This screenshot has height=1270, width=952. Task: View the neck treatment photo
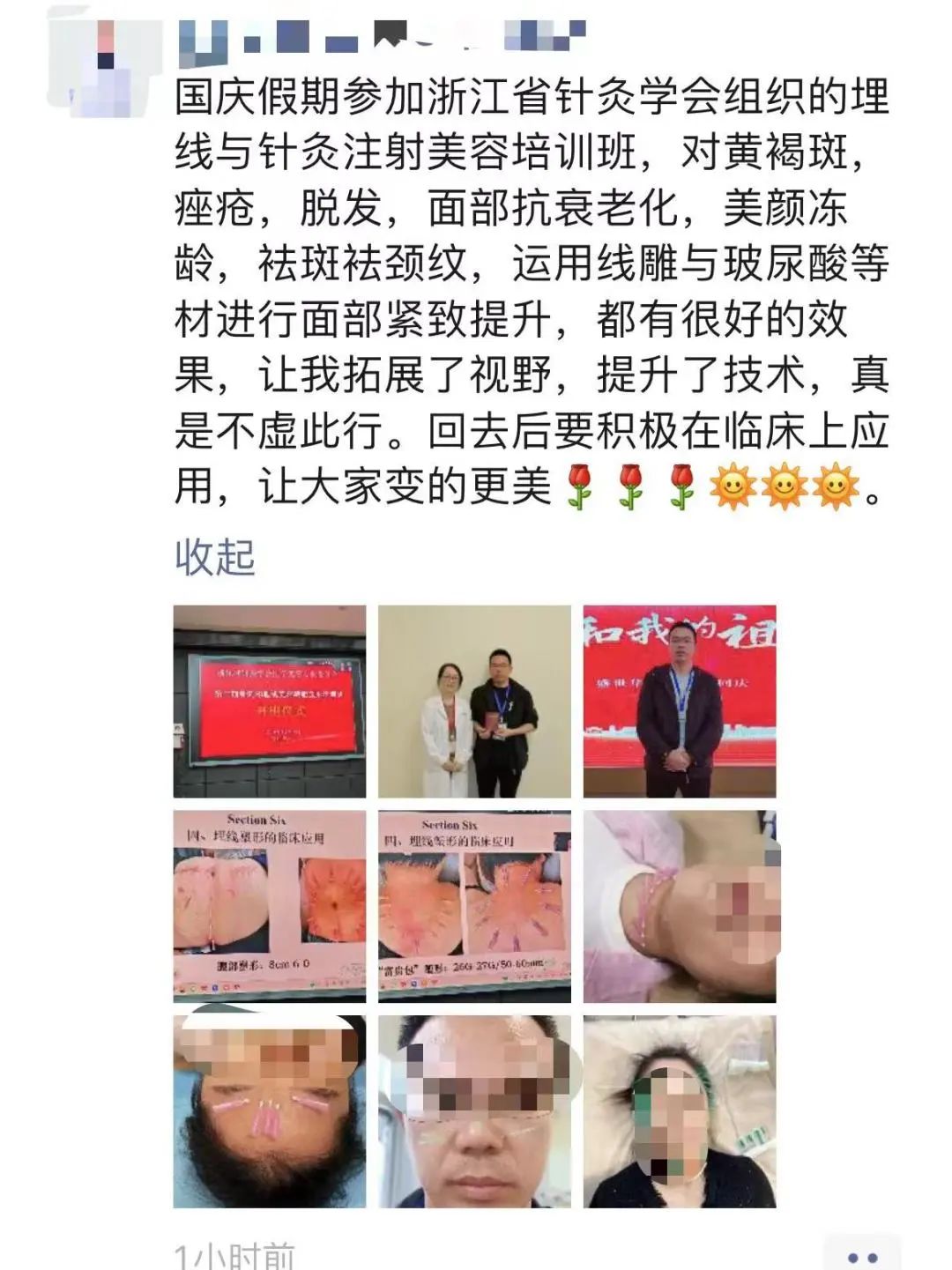680,906
